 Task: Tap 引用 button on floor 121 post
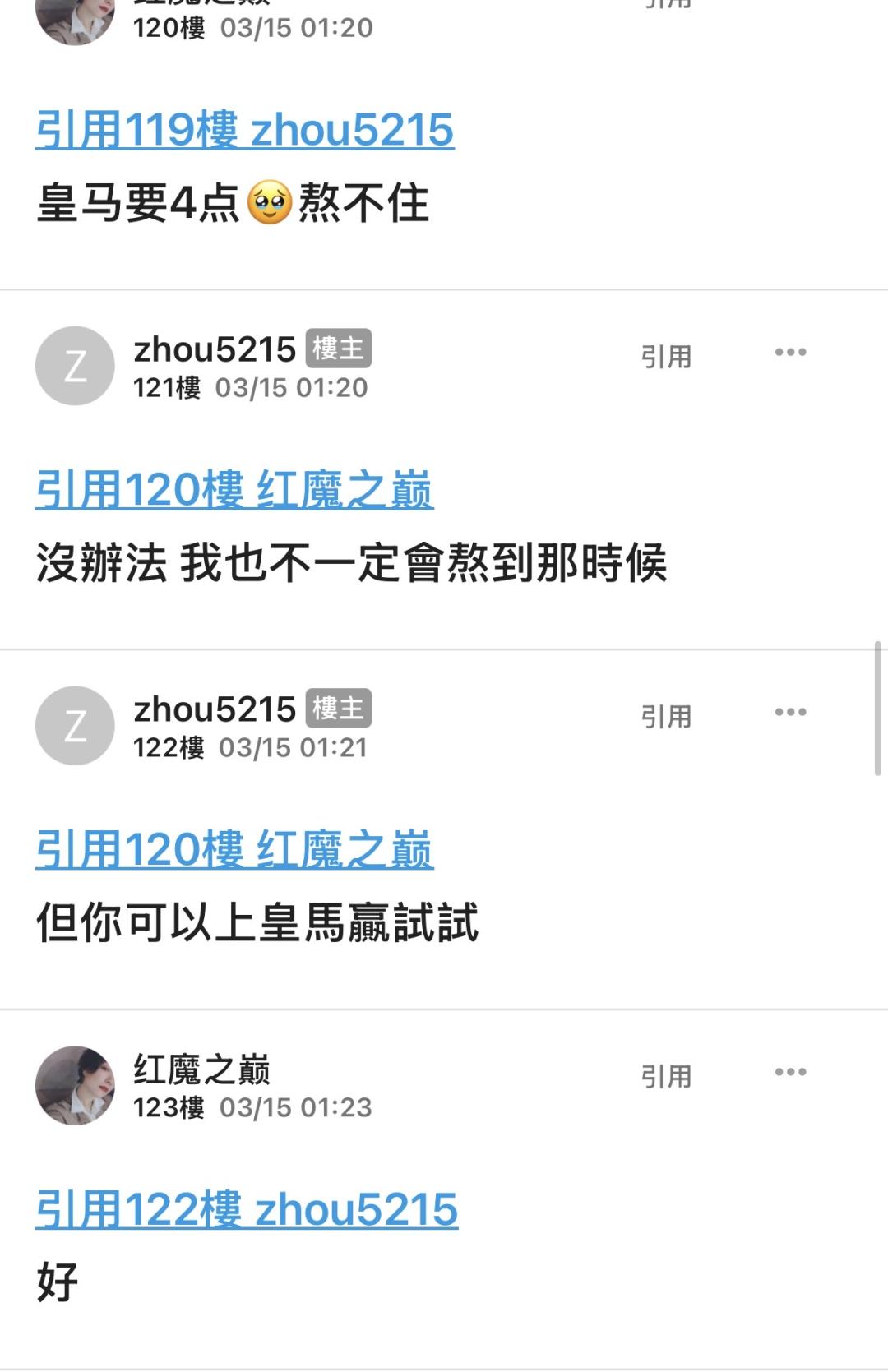tap(666, 357)
